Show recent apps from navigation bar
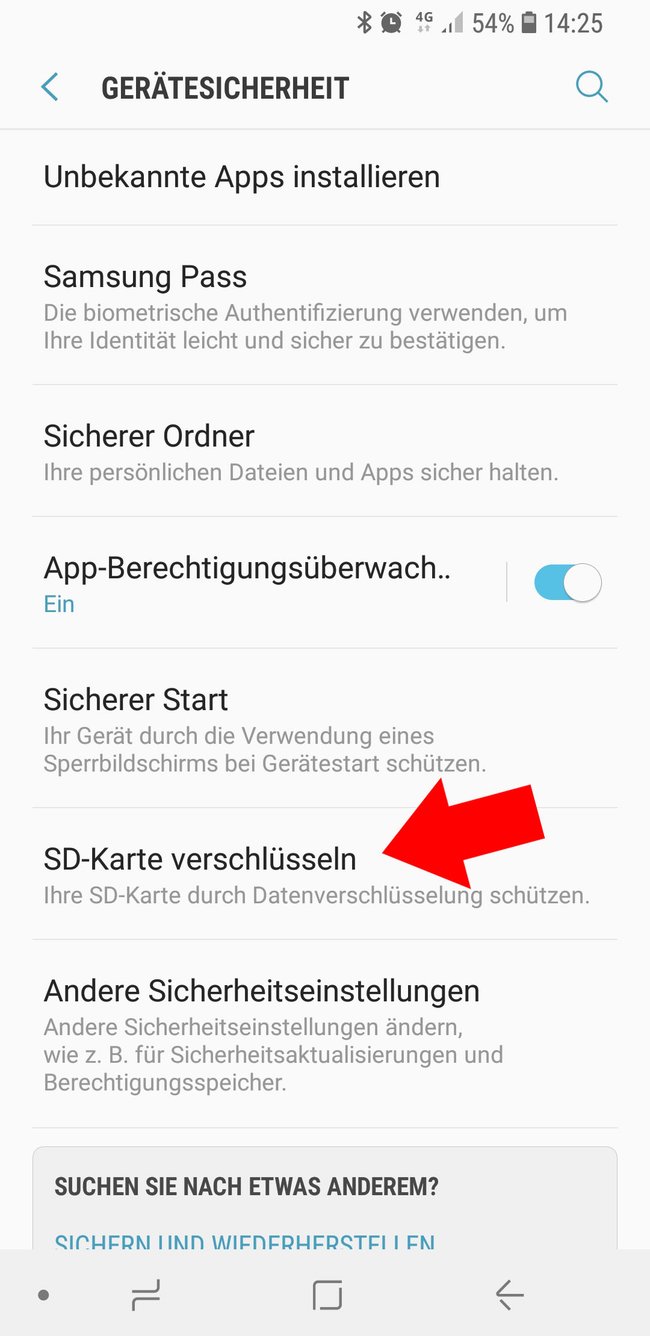Screen dimensions: 650x1336 tap(146, 1296)
